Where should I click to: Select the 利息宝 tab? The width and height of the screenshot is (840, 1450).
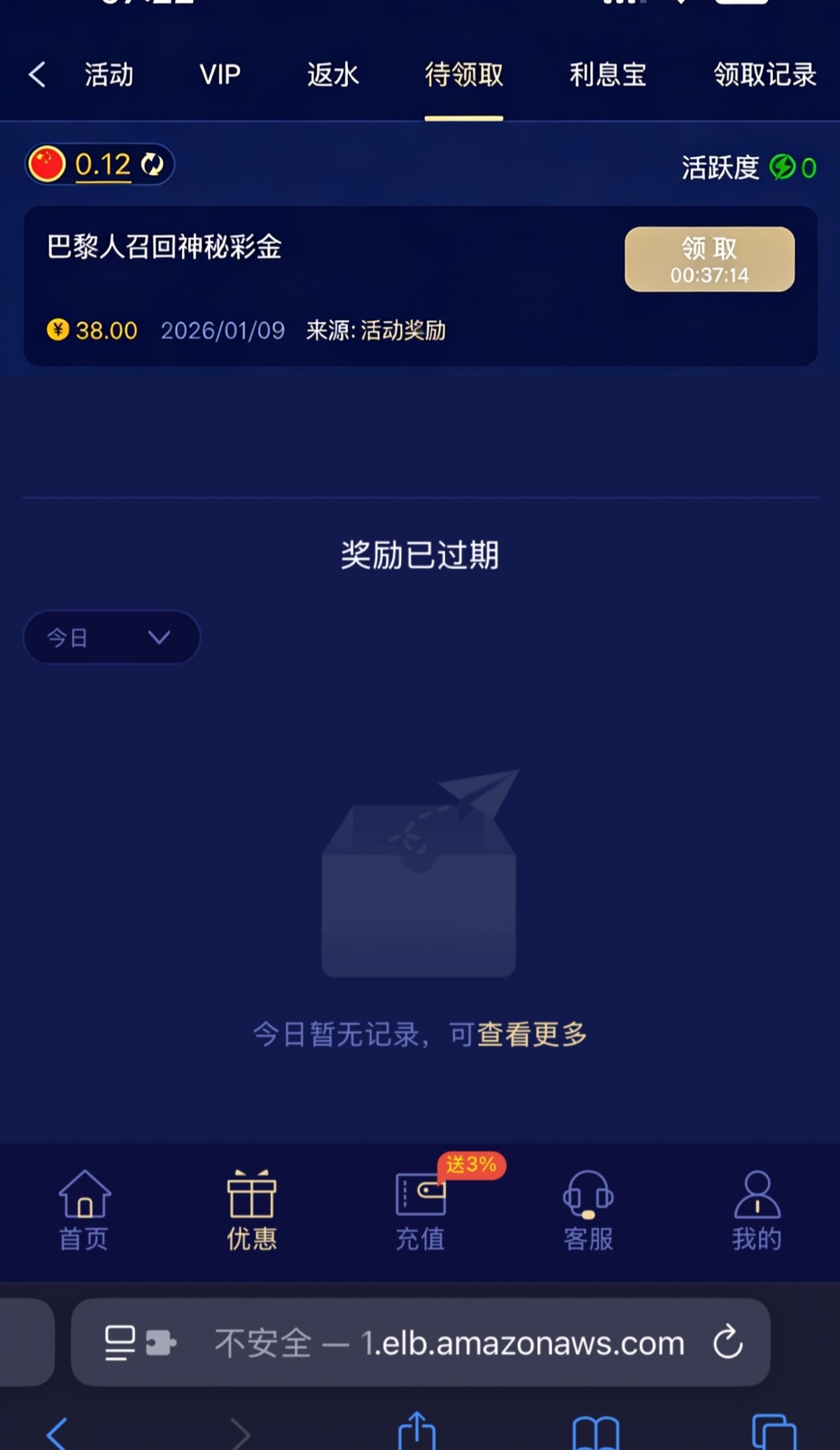(607, 74)
